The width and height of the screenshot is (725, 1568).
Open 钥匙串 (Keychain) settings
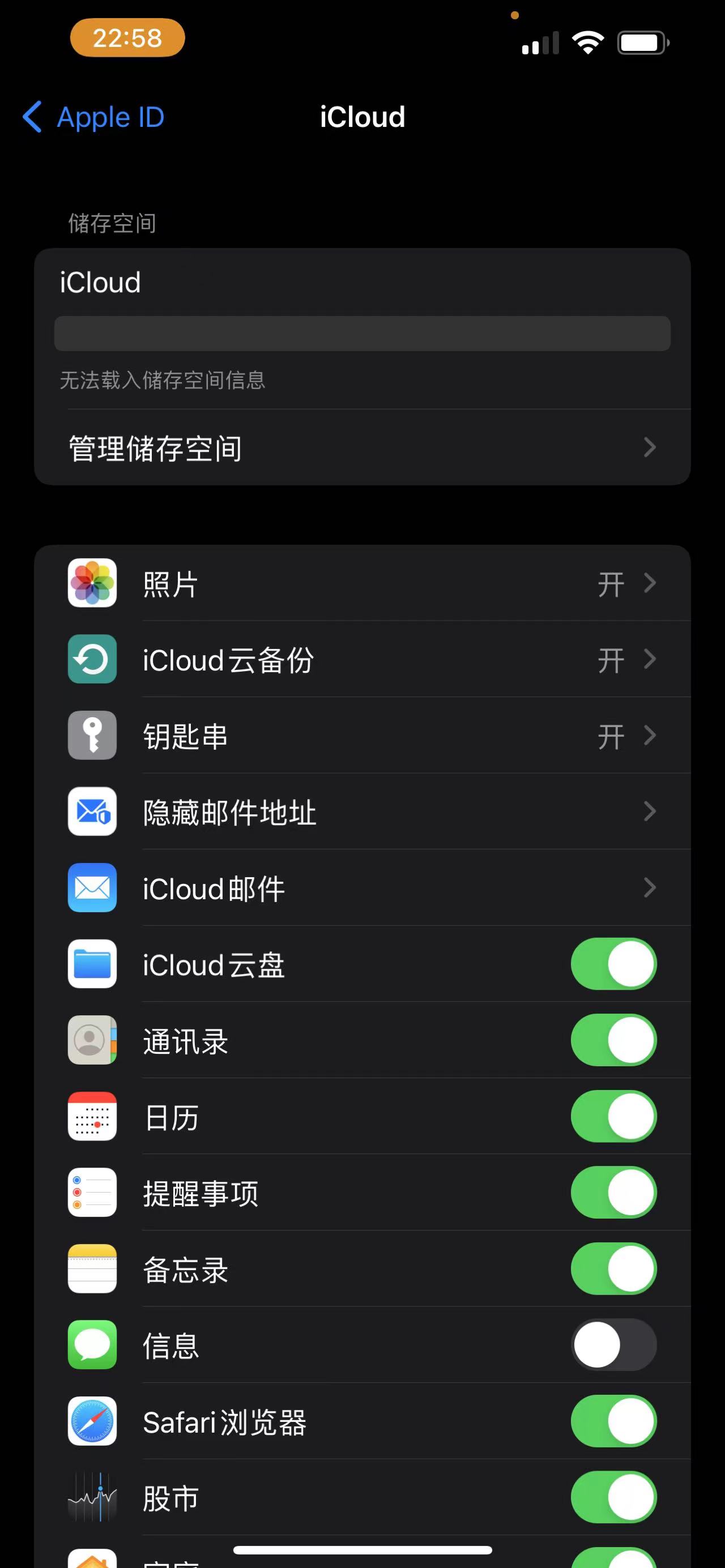pyautogui.click(x=362, y=736)
